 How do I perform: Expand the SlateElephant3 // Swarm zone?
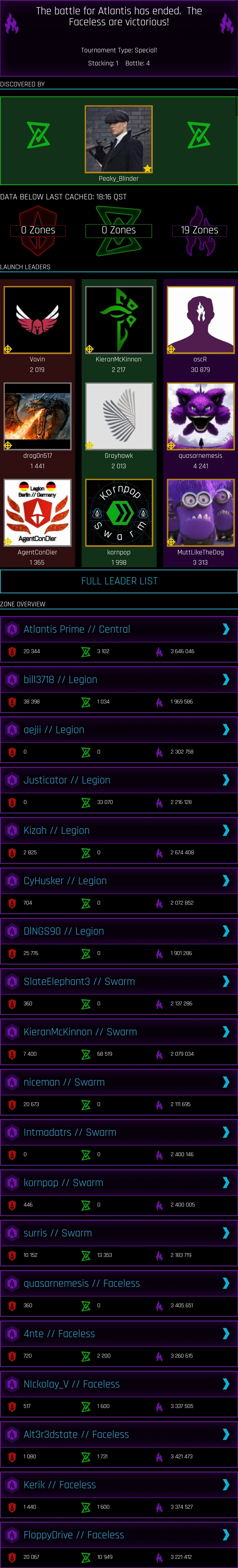click(x=226, y=981)
